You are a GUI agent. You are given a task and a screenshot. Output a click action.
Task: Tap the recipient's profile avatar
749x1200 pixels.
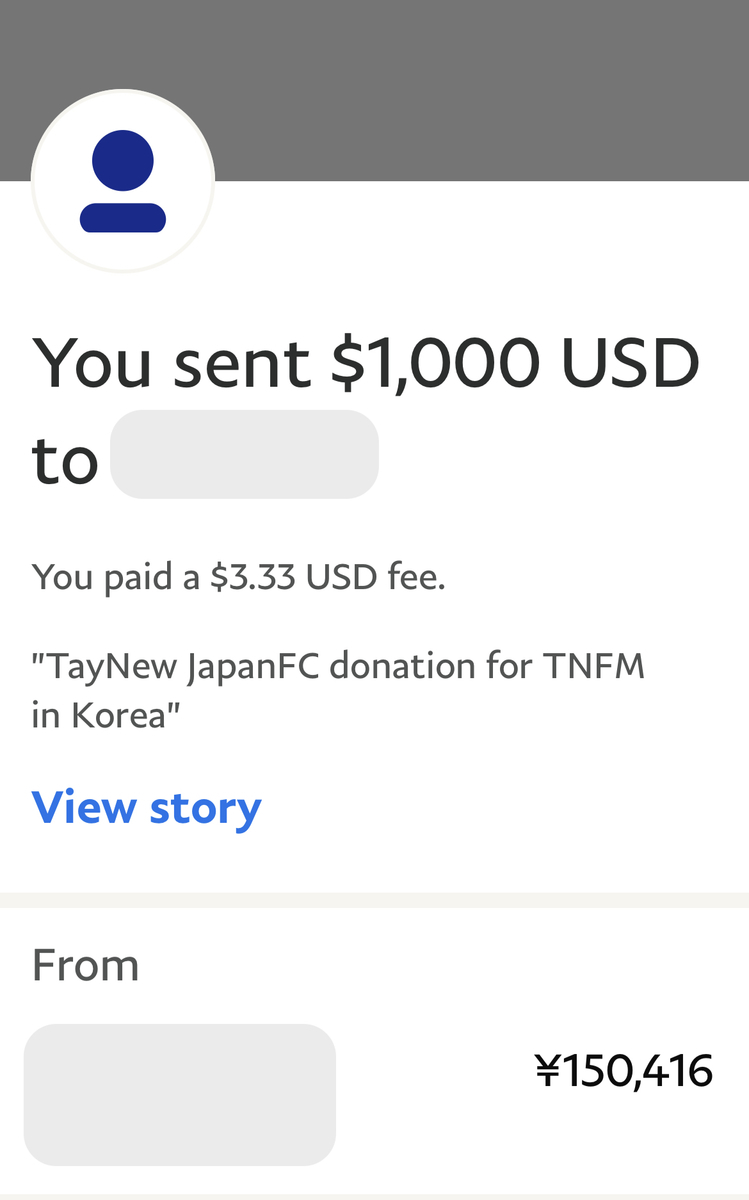(x=123, y=181)
